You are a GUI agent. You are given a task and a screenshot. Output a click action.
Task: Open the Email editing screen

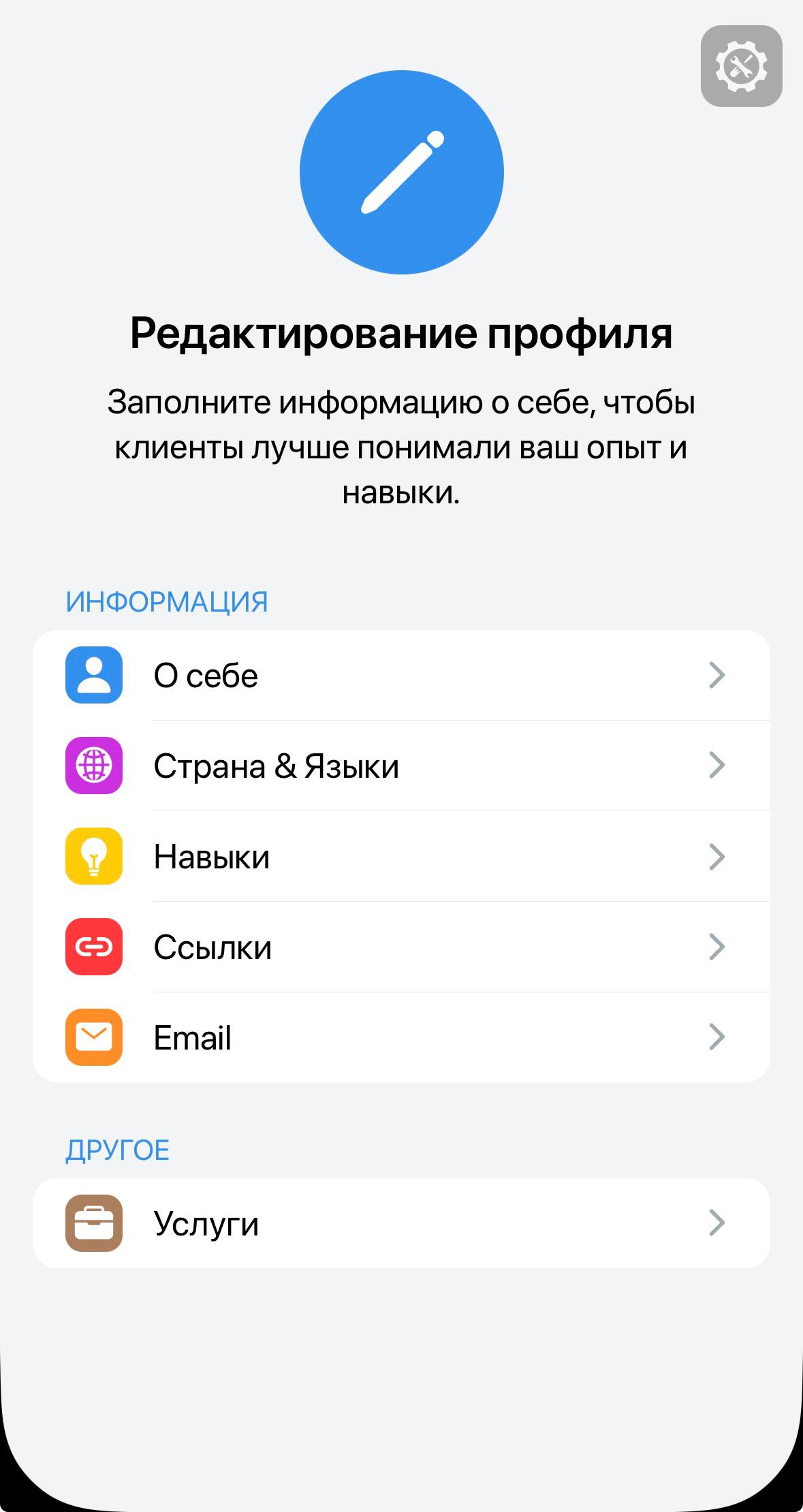pos(409,1037)
